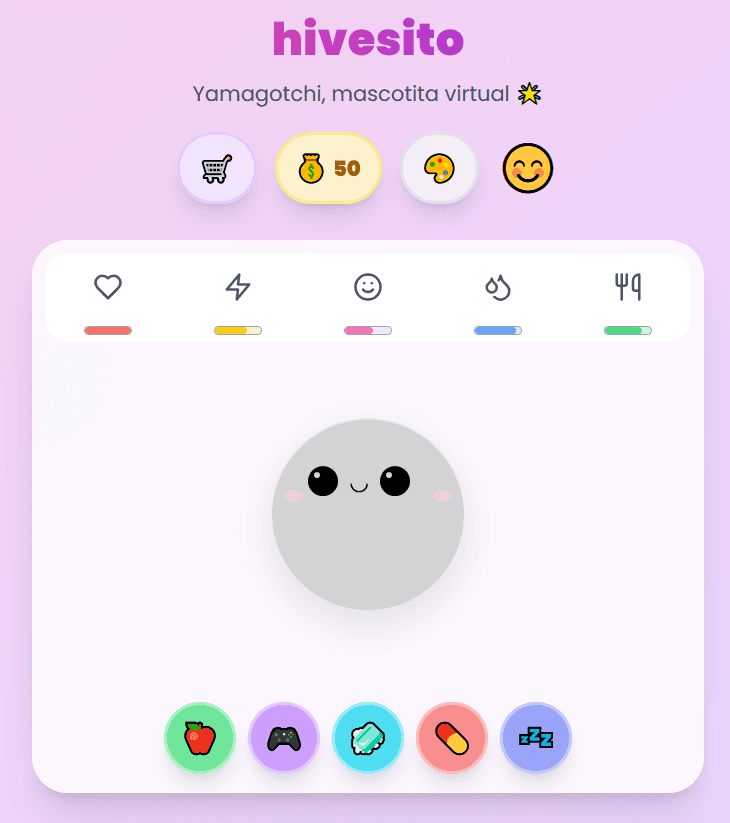Feed the pet with the apple
The width and height of the screenshot is (730, 823).
pos(200,738)
